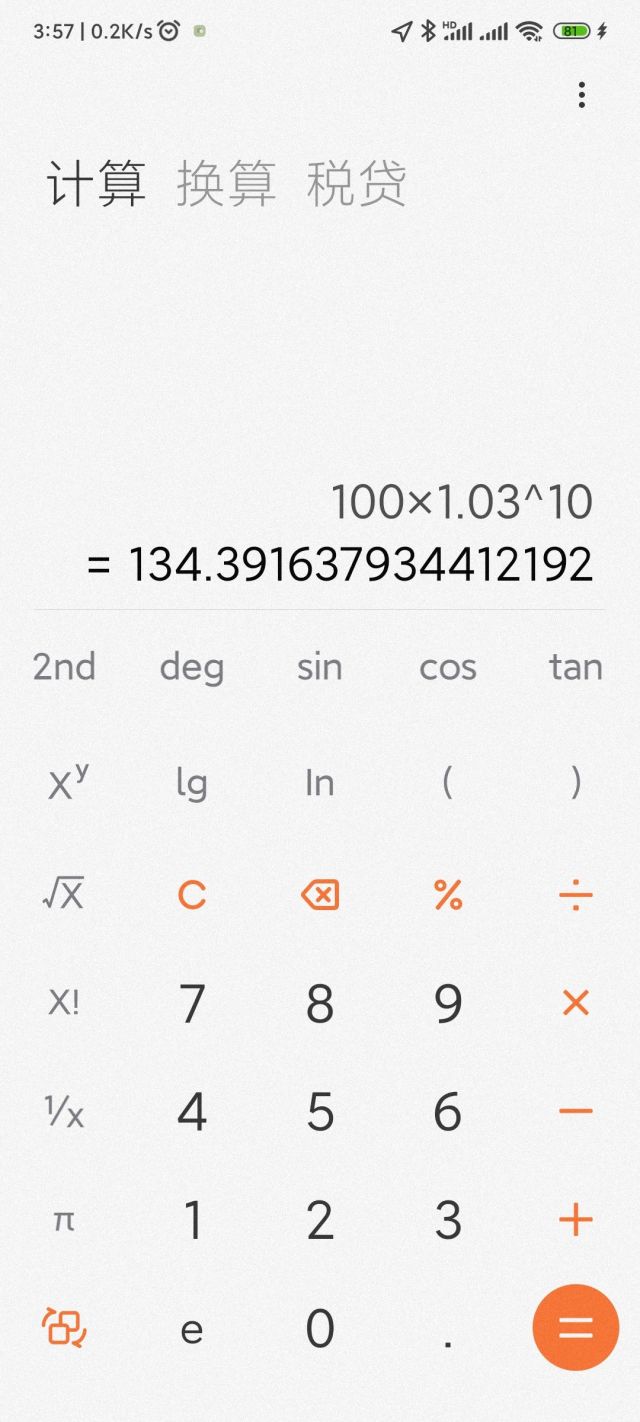Delete last digit with backspace key
640x1422 pixels.
pos(320,894)
